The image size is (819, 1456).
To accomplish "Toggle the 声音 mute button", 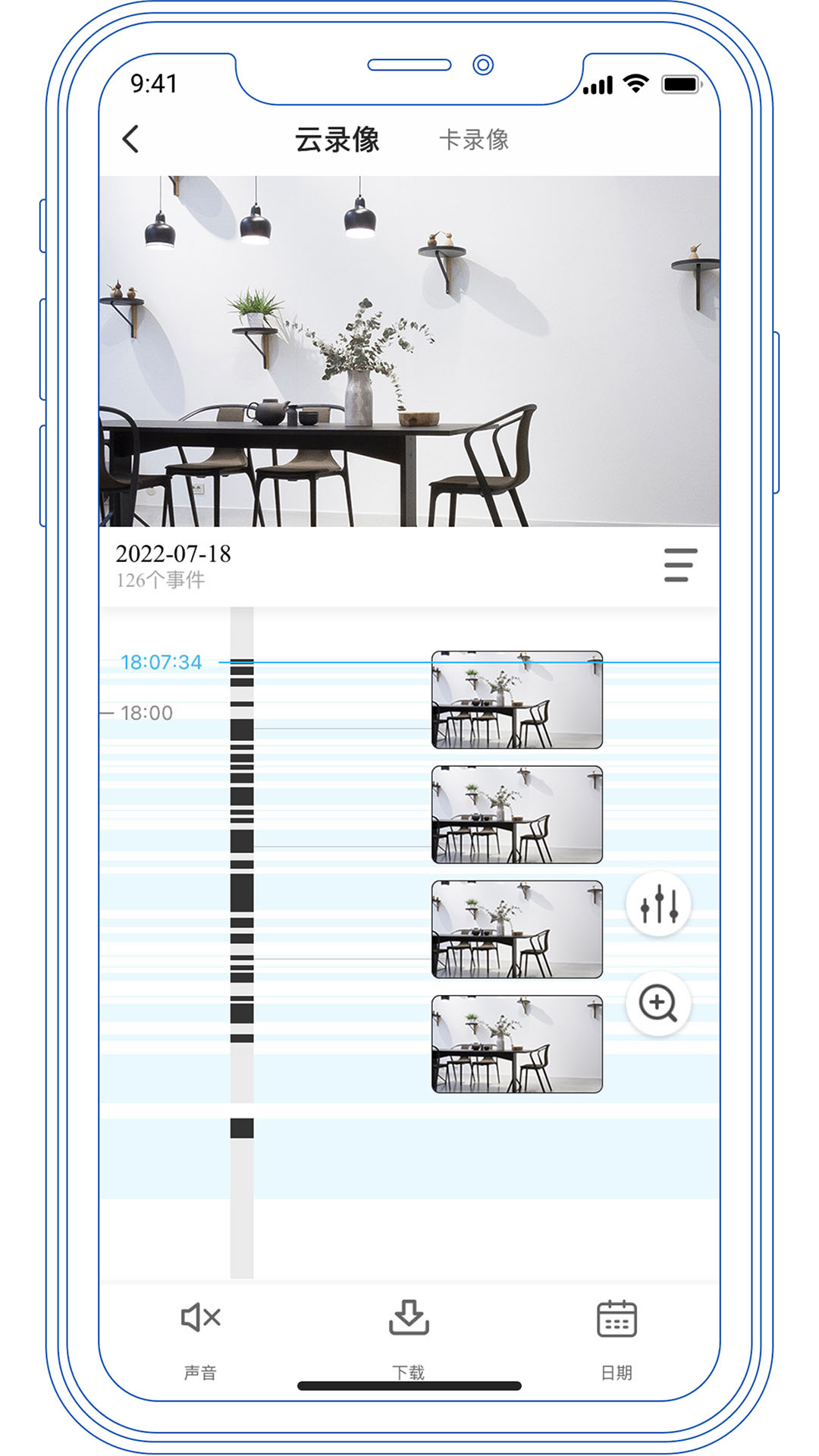I will [x=201, y=1335].
